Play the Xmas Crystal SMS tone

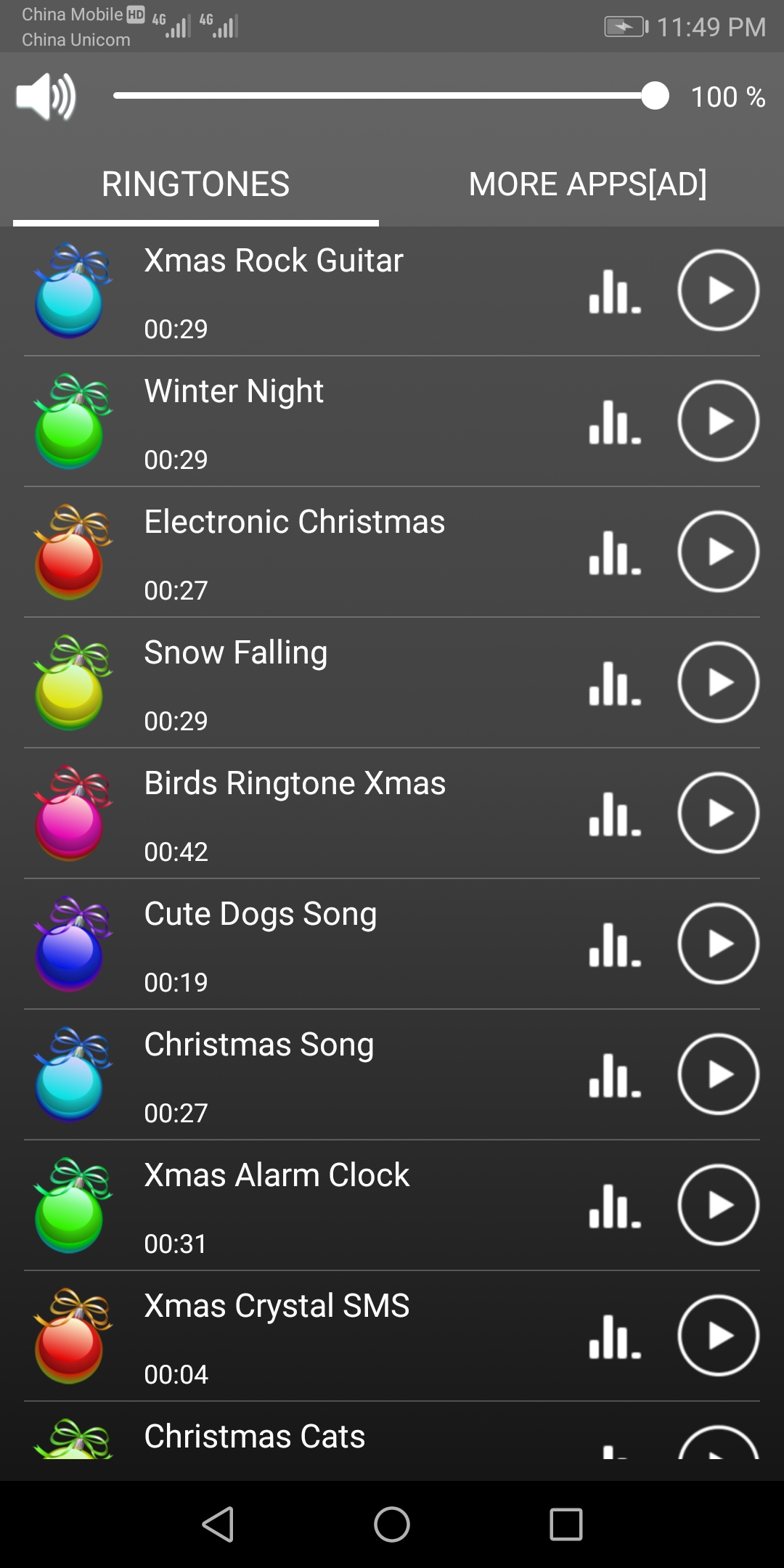point(718,1336)
